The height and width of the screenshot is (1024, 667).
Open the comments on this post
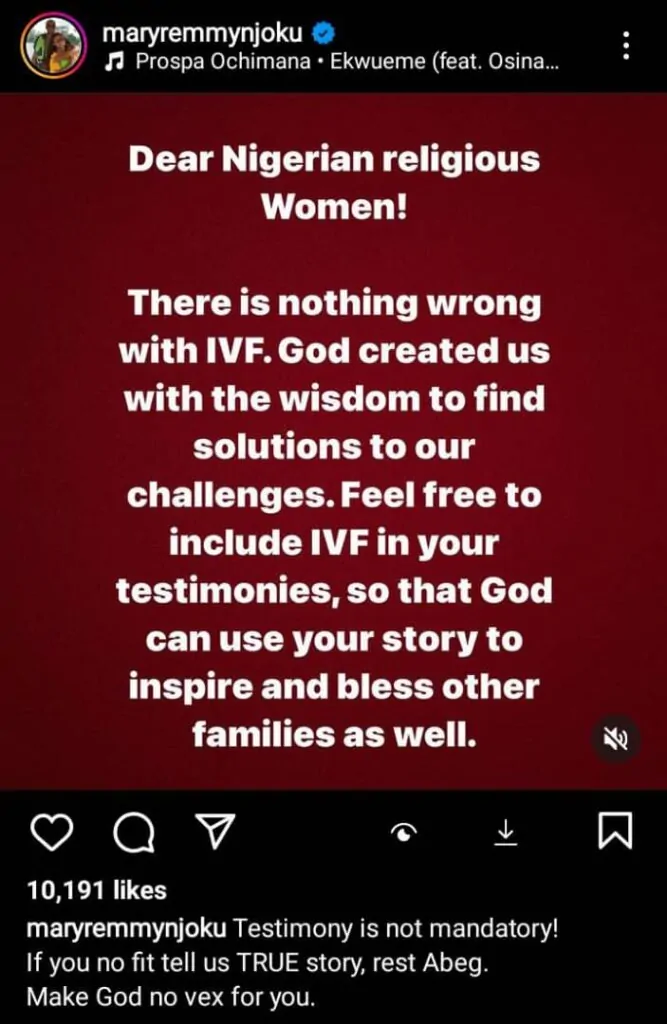133,831
